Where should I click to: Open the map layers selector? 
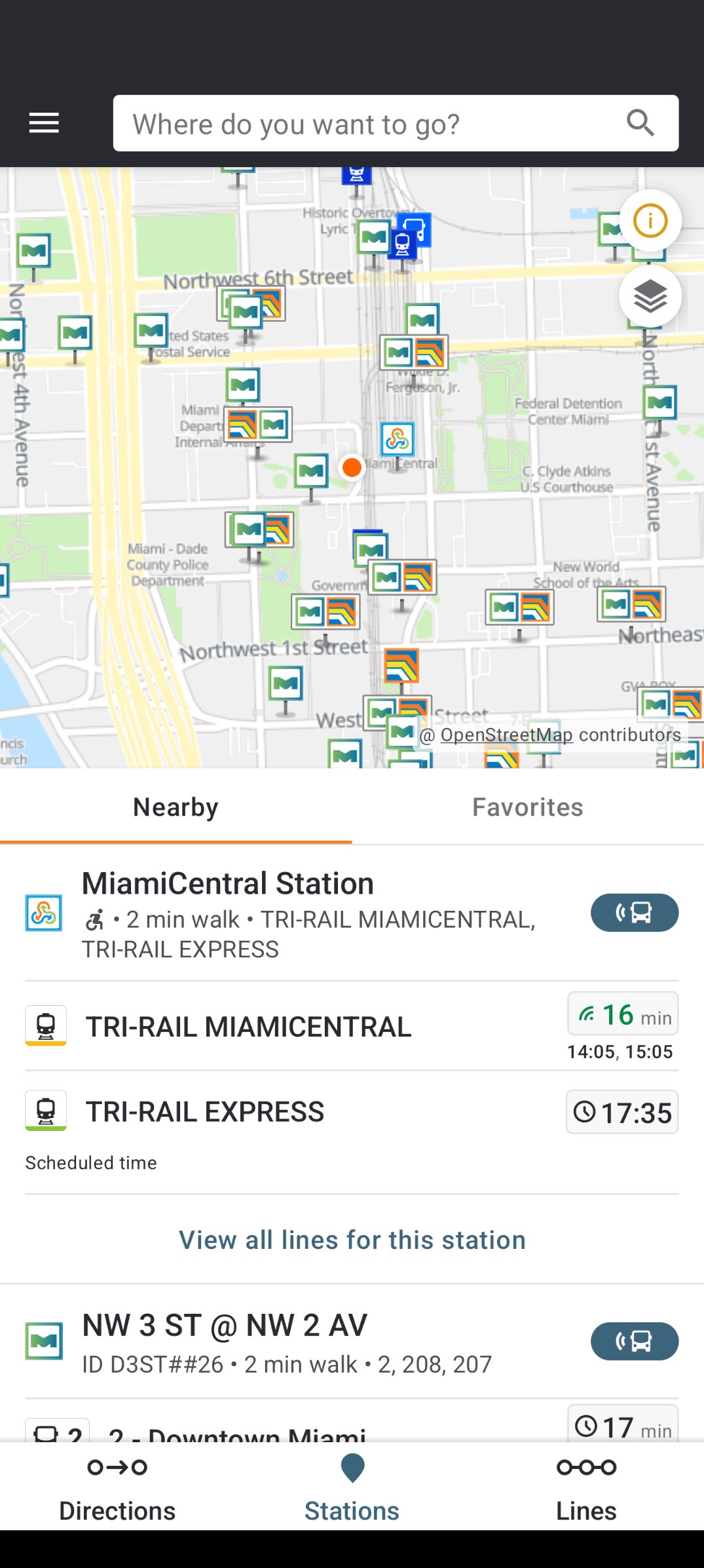pyautogui.click(x=650, y=297)
